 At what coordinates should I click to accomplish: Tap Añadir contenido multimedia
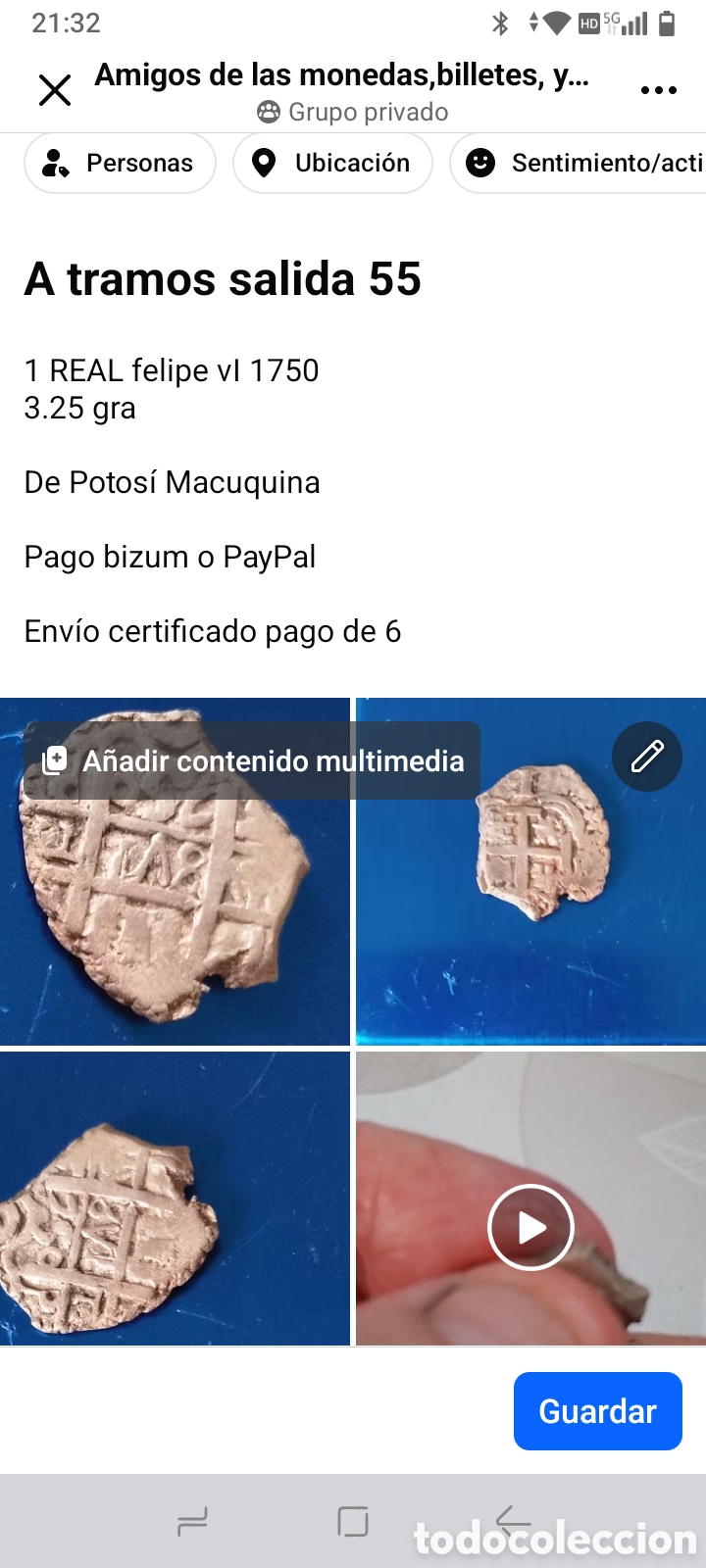click(x=252, y=760)
